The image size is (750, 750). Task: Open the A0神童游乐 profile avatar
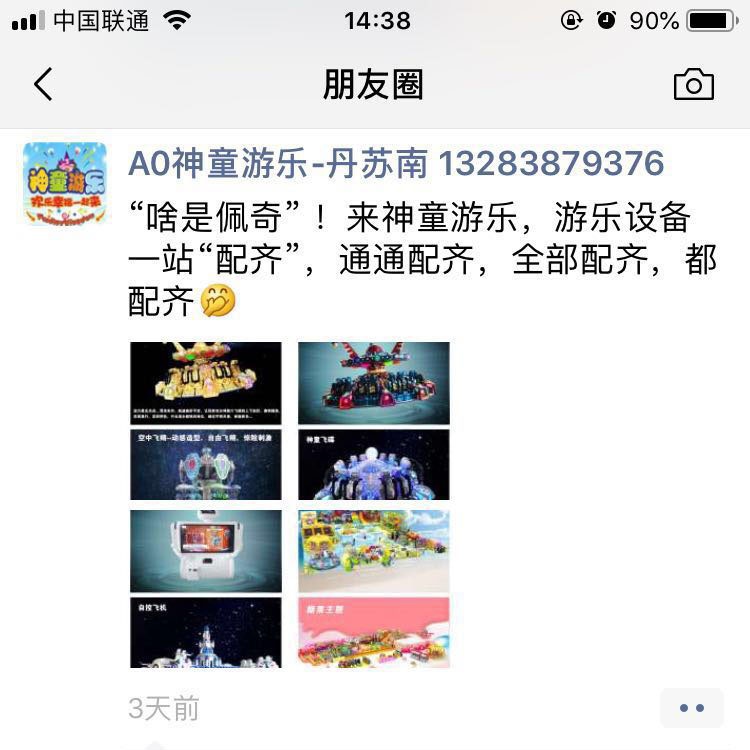[x=65, y=183]
